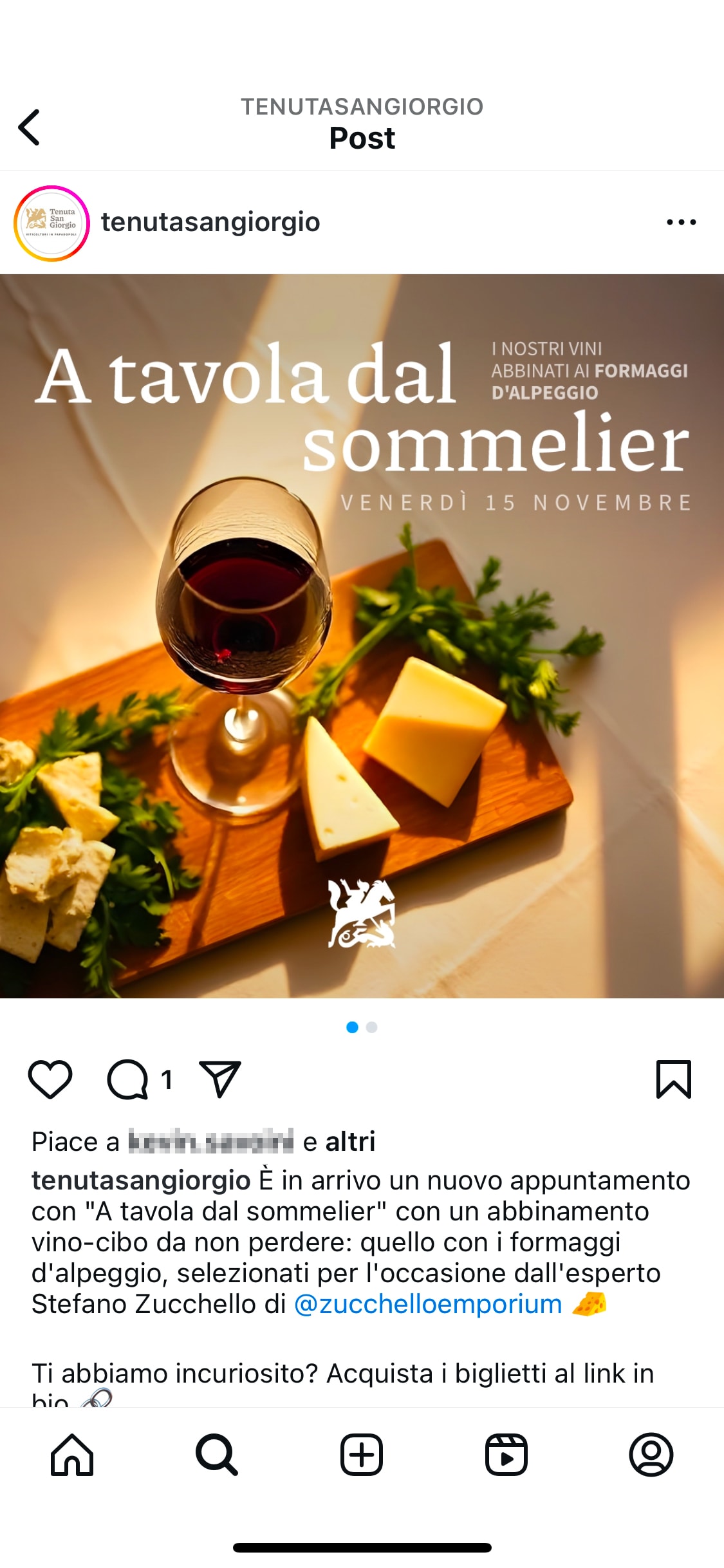
Task: Share the post via the paper plane
Action: pos(220,1079)
